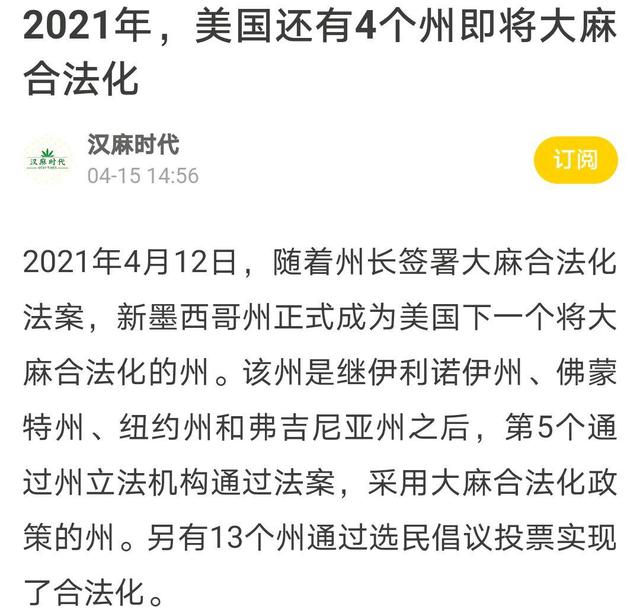Open the 汉麻时代 author avatar

pyautogui.click(x=48, y=160)
